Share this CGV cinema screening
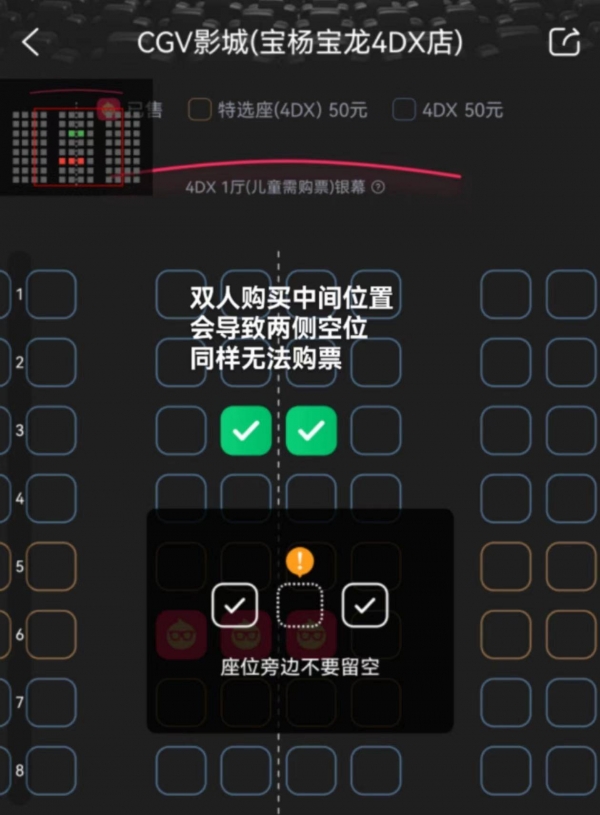 click(565, 42)
